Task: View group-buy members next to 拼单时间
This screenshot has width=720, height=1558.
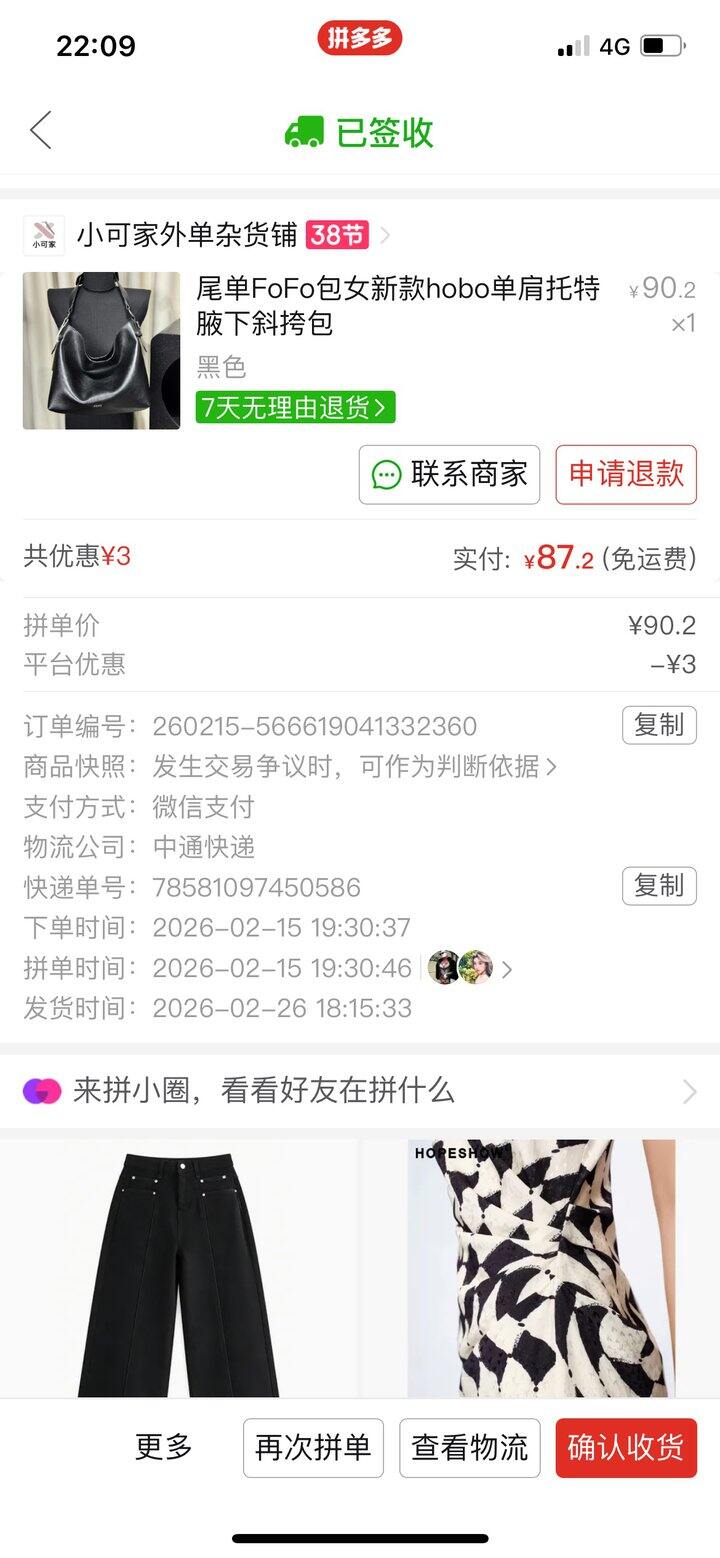Action: (470, 968)
